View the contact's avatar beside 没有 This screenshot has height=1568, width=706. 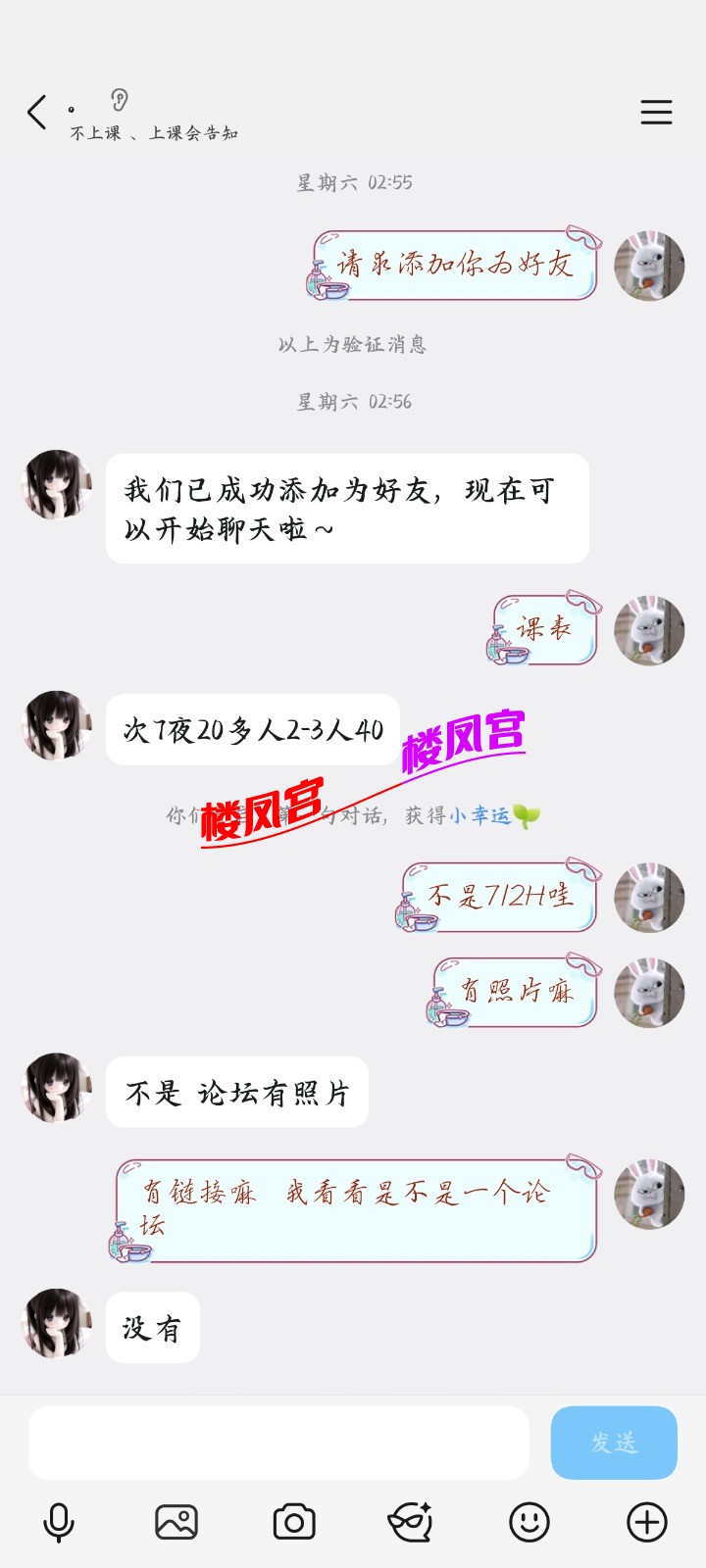point(57,1323)
